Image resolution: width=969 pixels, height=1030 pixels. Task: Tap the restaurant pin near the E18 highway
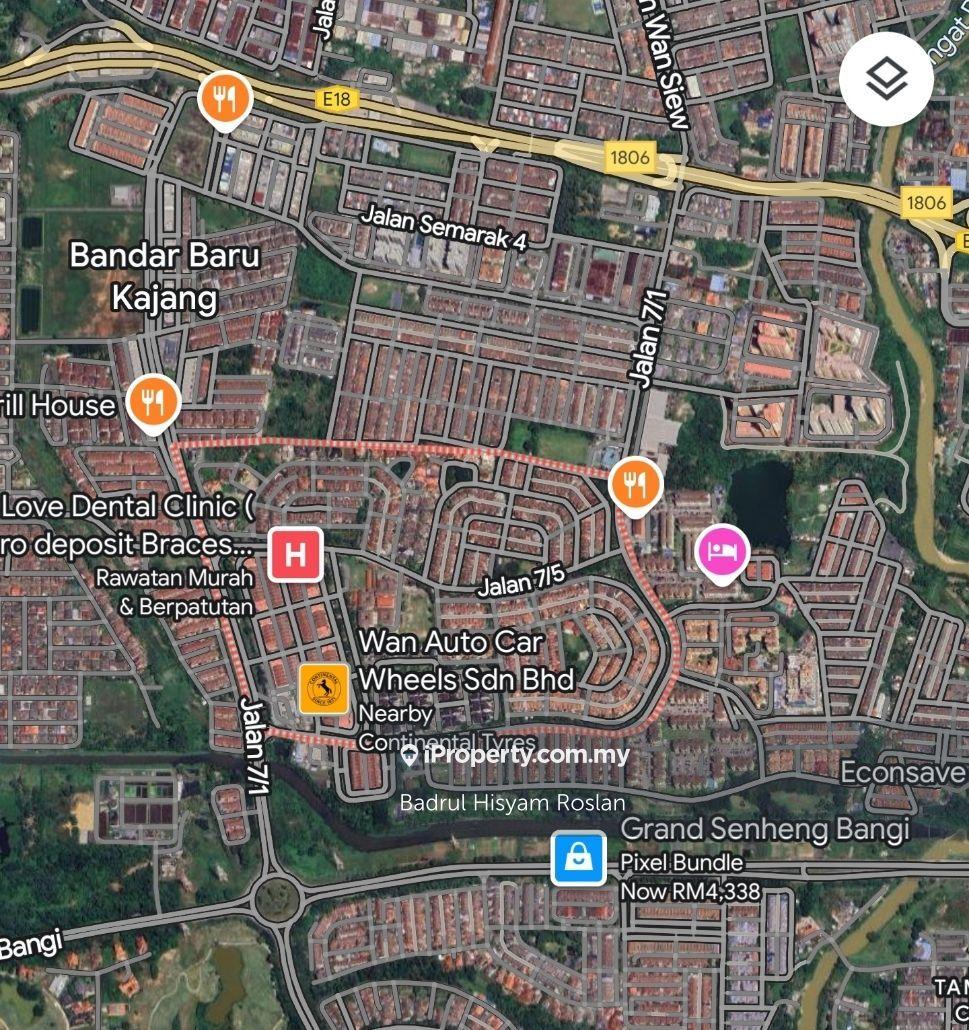(225, 99)
